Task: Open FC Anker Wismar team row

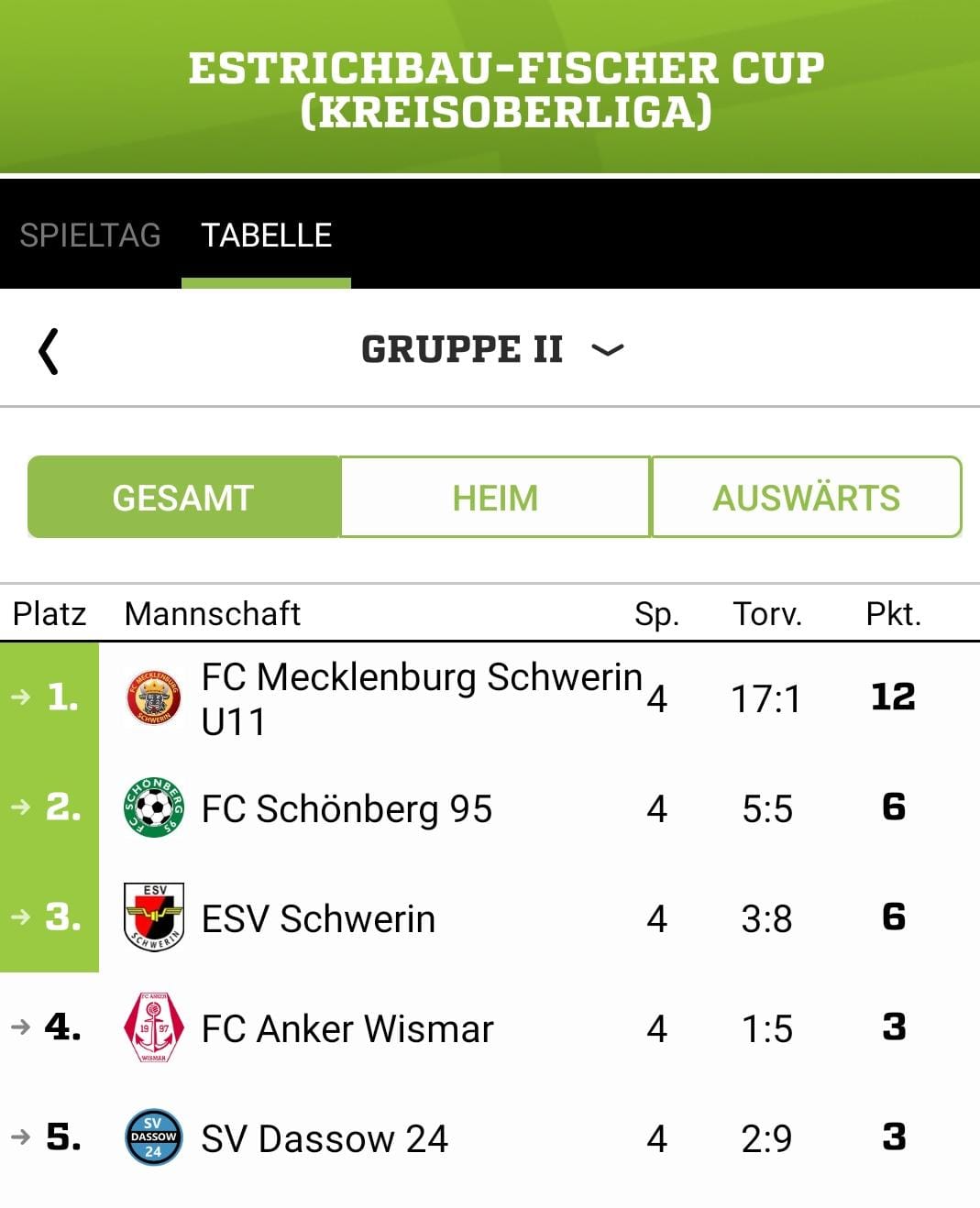Action: [490, 1028]
